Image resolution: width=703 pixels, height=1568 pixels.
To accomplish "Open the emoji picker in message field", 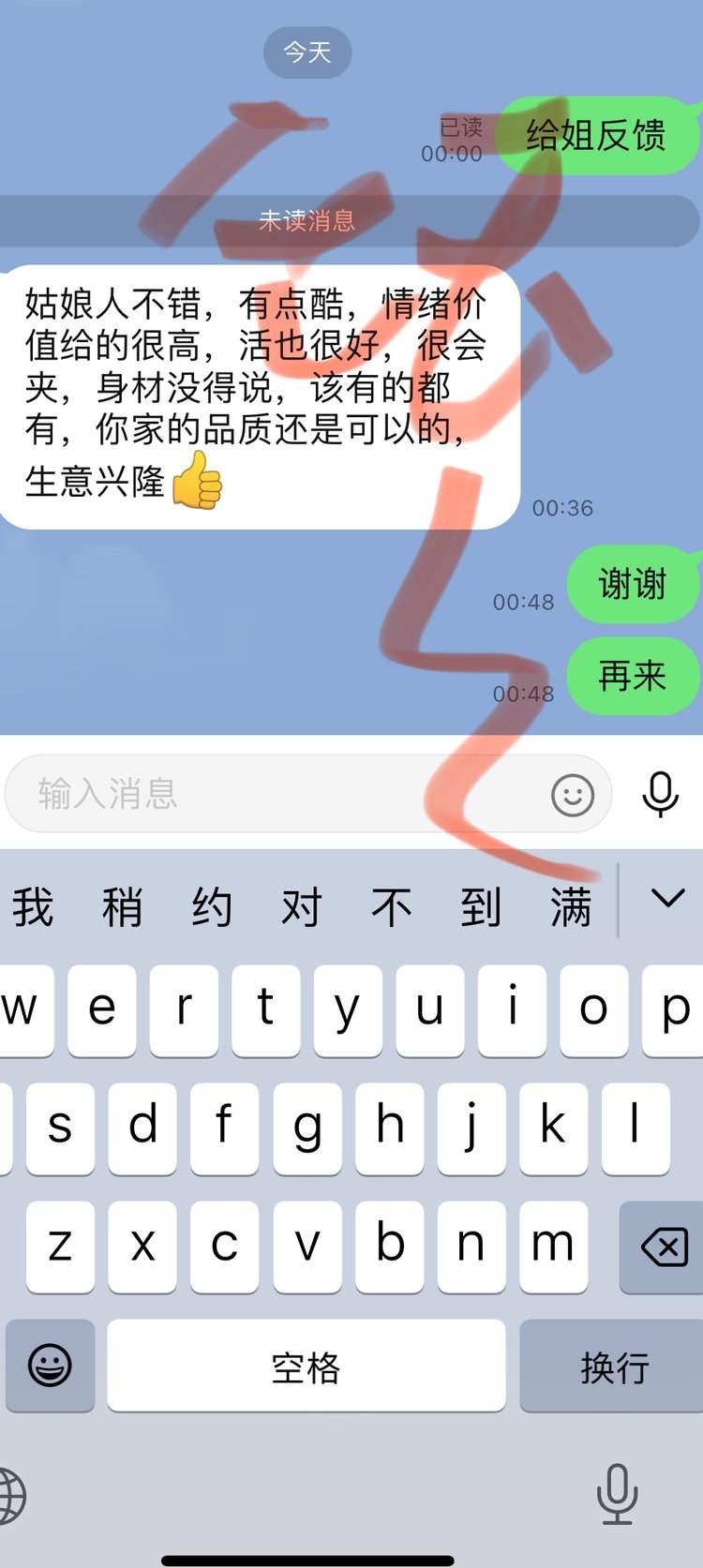I will point(572,796).
